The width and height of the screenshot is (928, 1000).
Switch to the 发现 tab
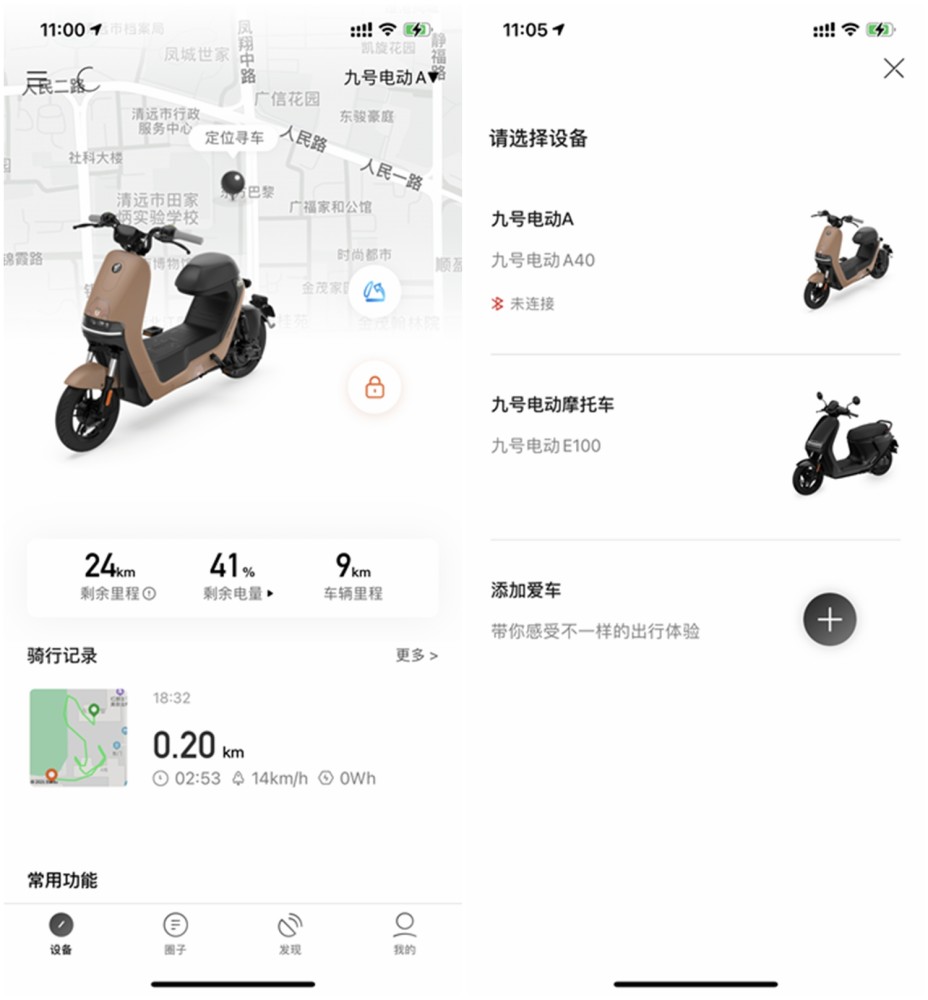pos(289,933)
